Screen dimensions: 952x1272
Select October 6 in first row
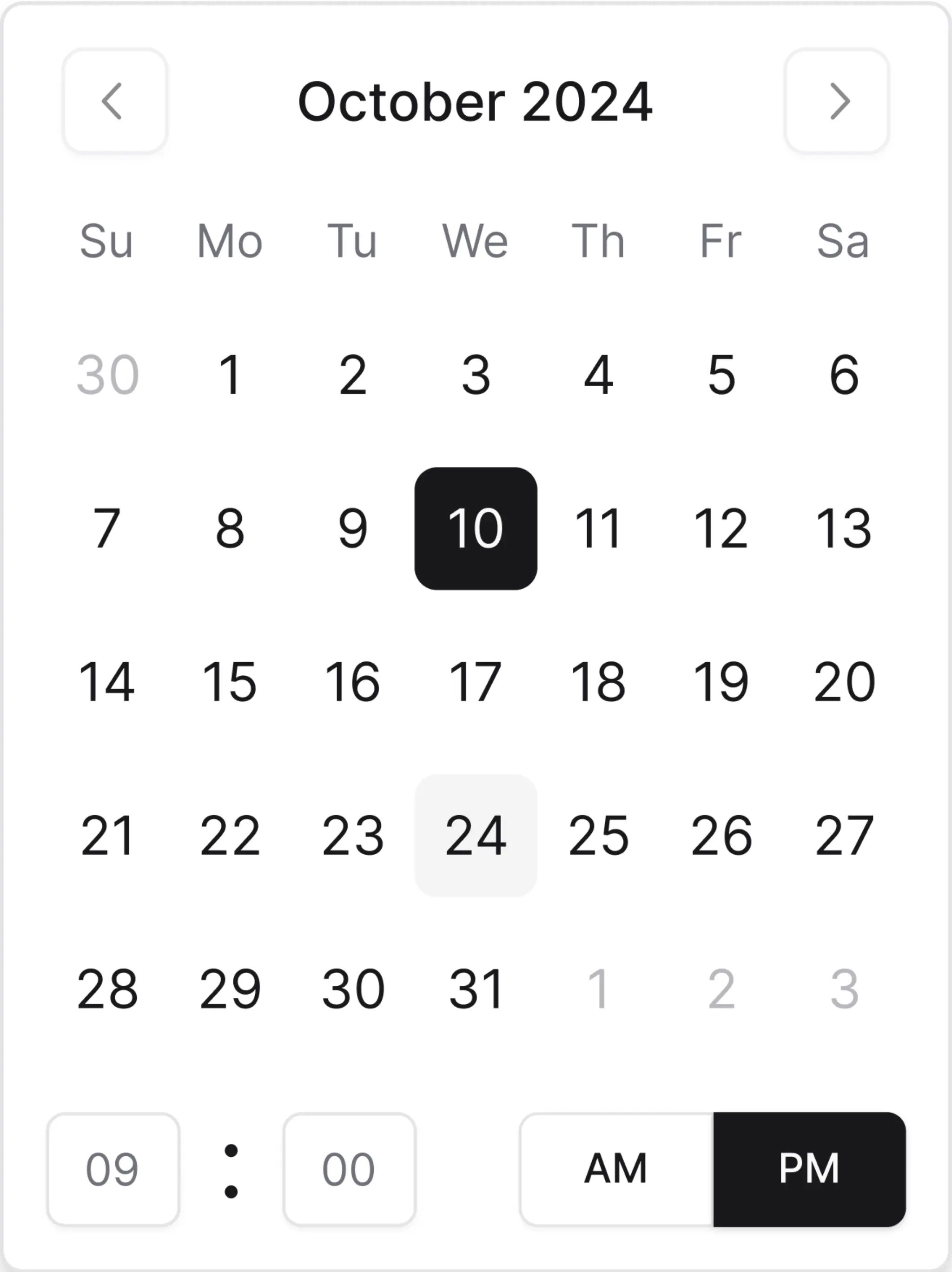844,375
